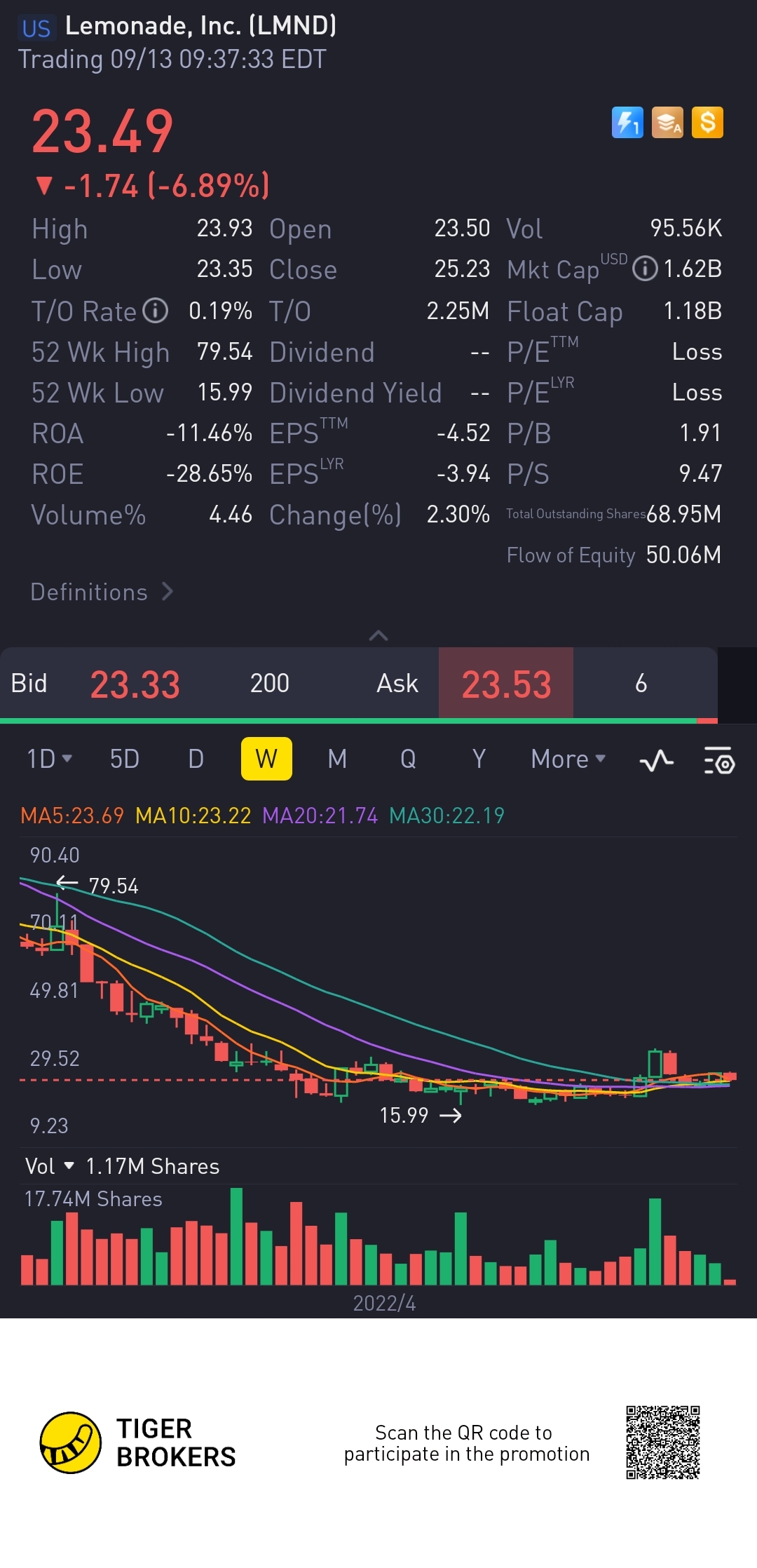757x1568 pixels.
Task: Open chart display settings icon
Action: tap(718, 760)
